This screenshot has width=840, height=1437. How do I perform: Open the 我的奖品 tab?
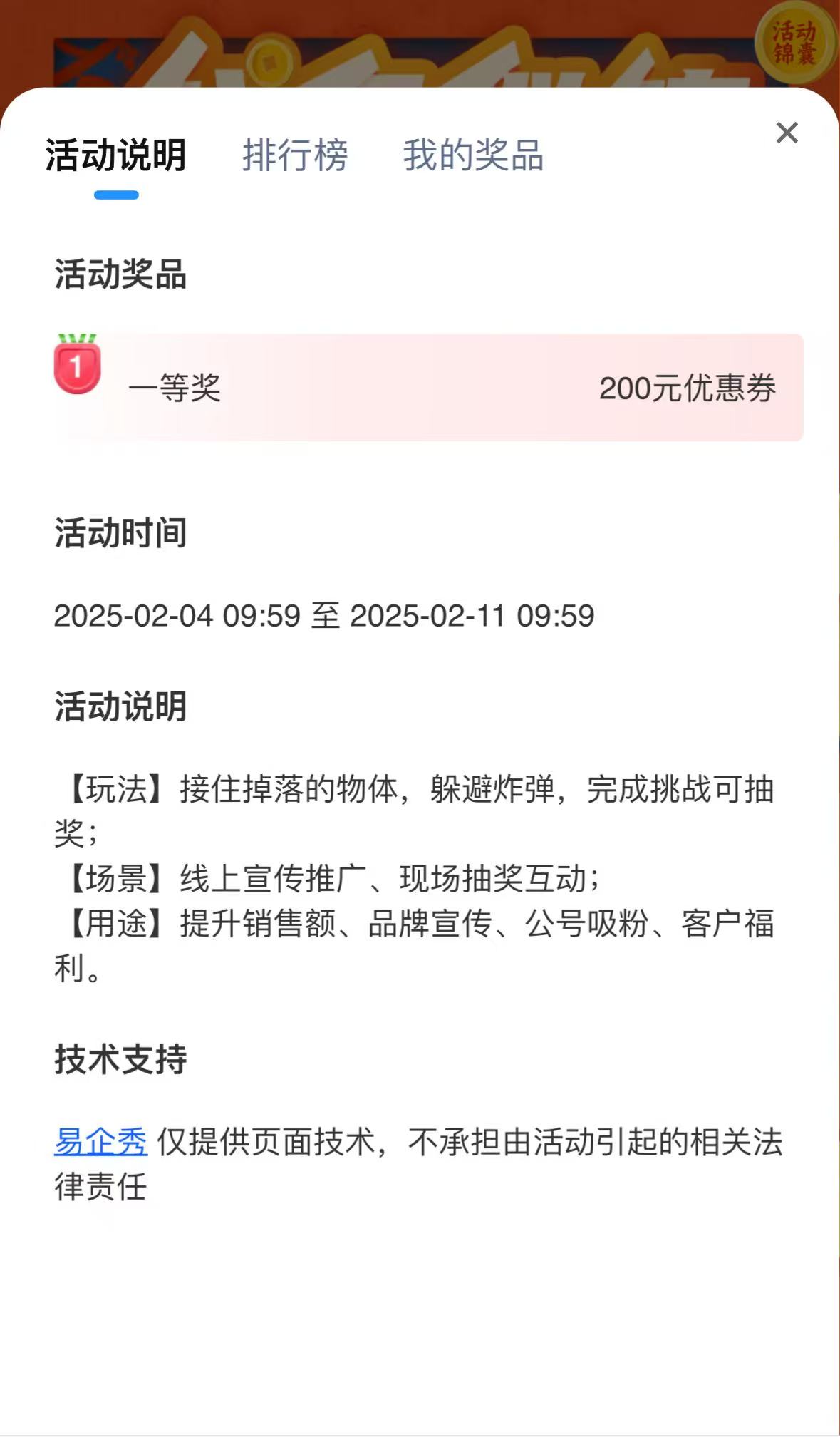473,155
